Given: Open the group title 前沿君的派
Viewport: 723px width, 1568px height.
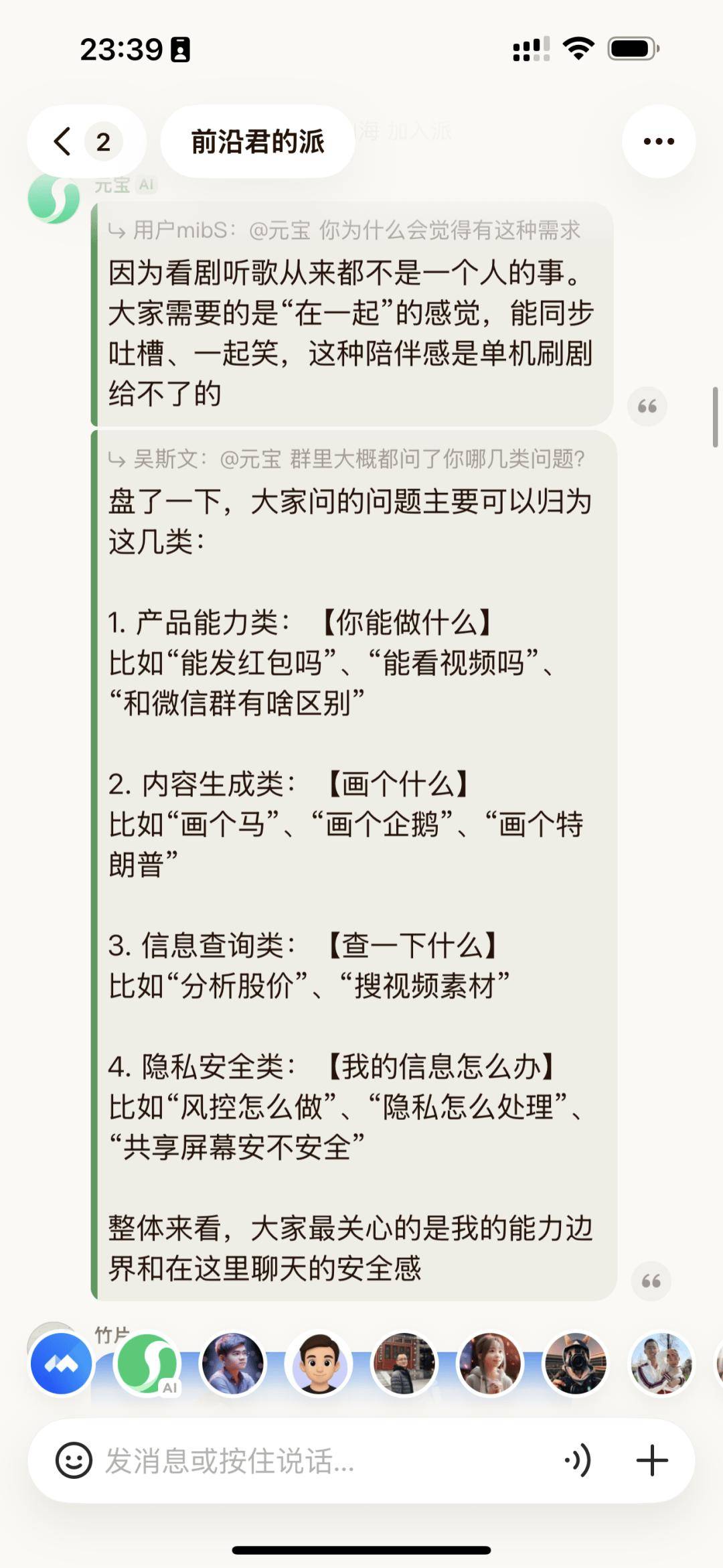Looking at the screenshot, I should pyautogui.click(x=258, y=141).
